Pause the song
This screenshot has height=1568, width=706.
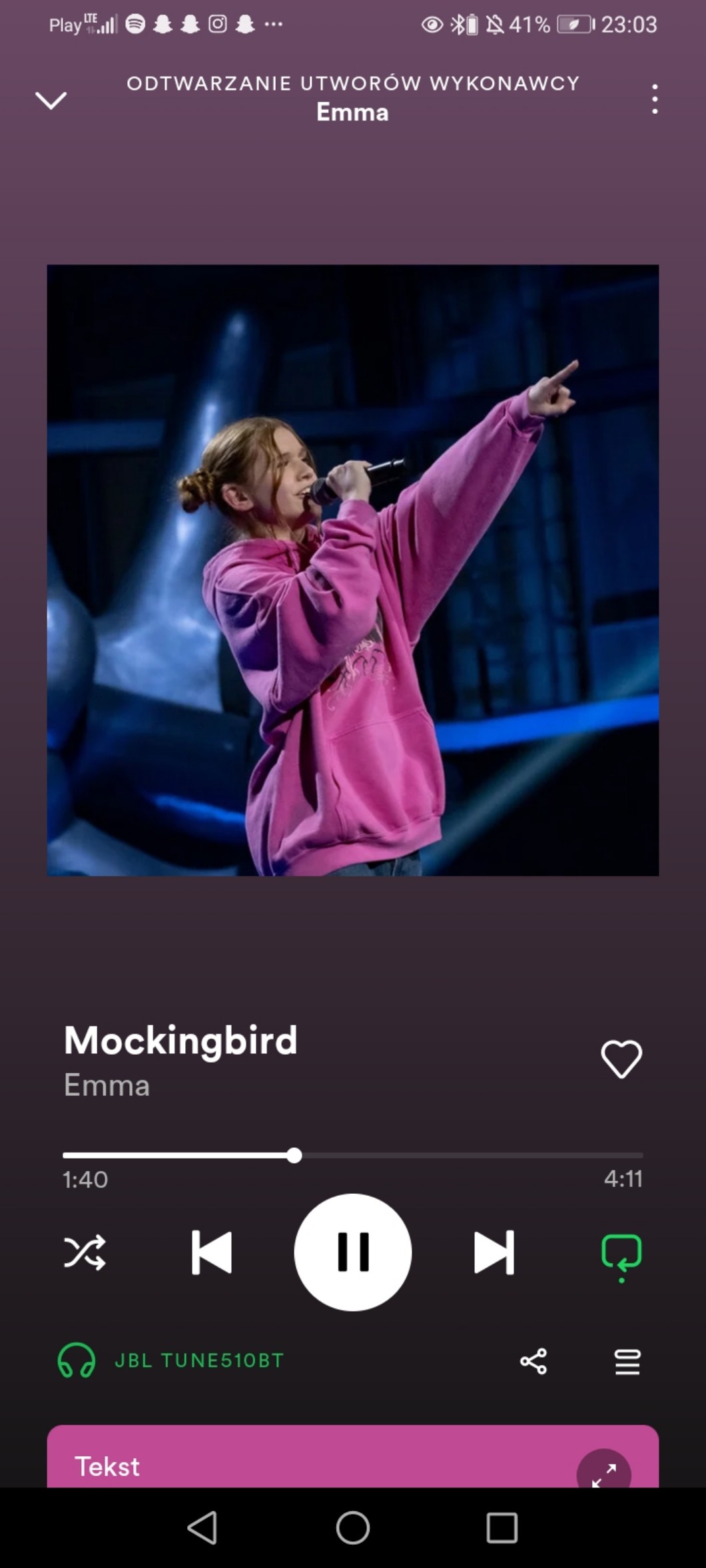[x=353, y=1252]
